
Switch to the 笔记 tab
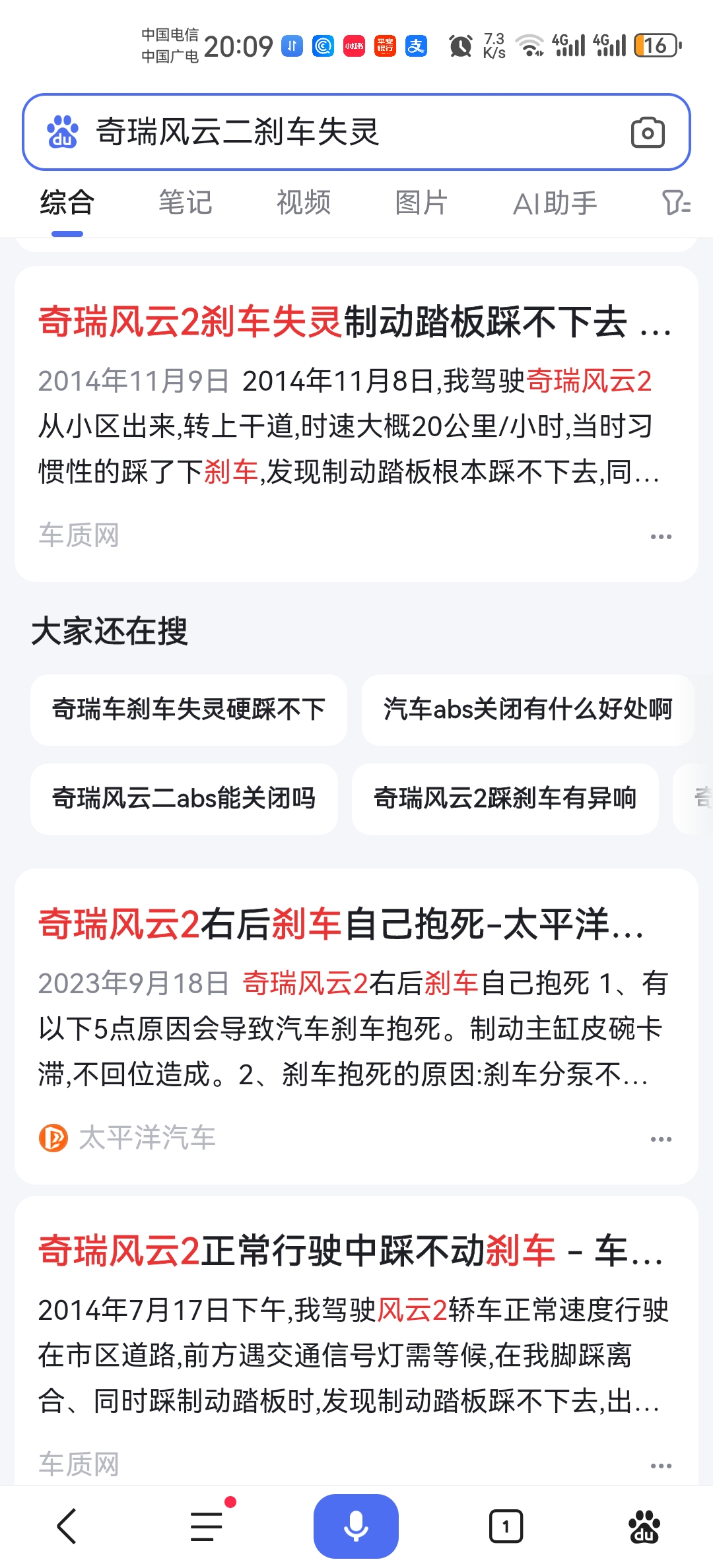(186, 203)
